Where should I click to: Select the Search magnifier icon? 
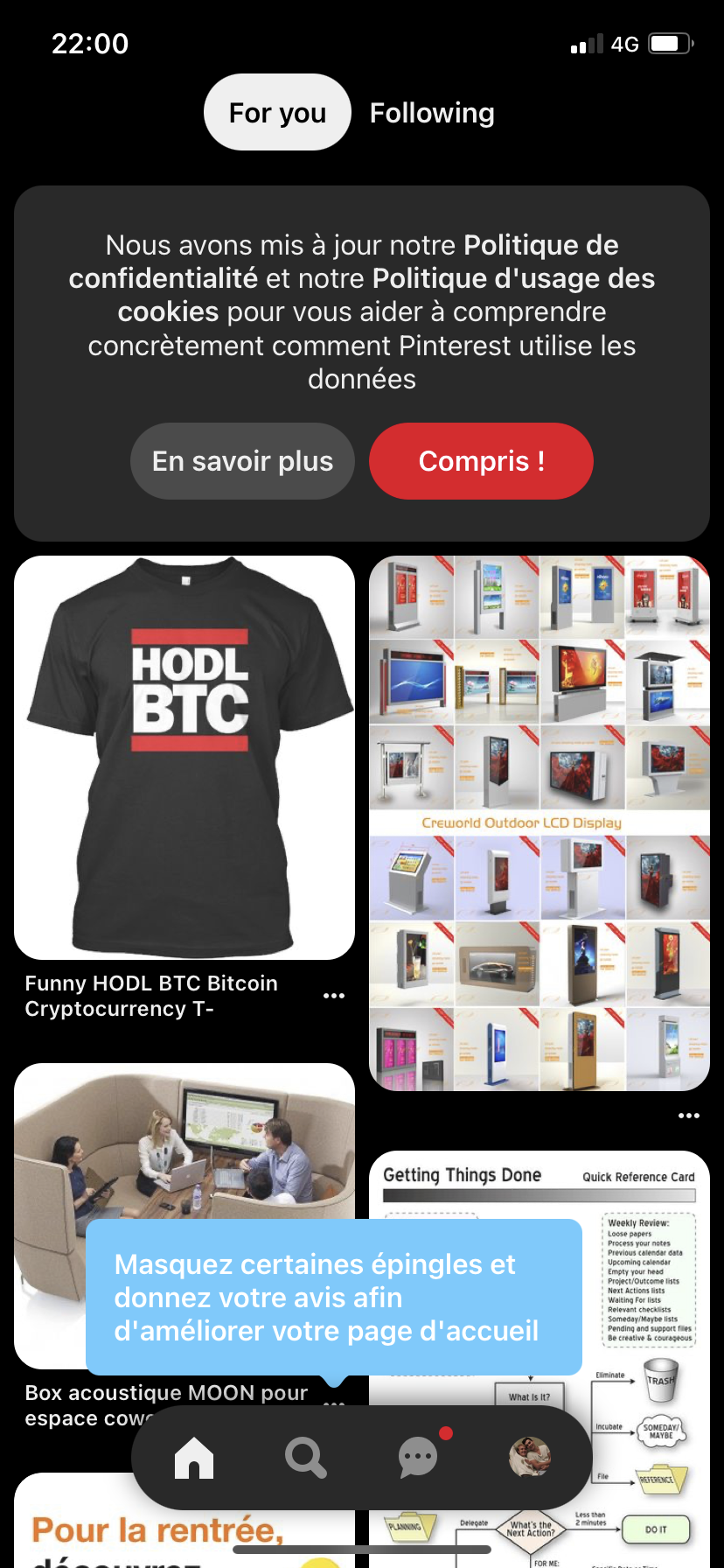tap(305, 1457)
